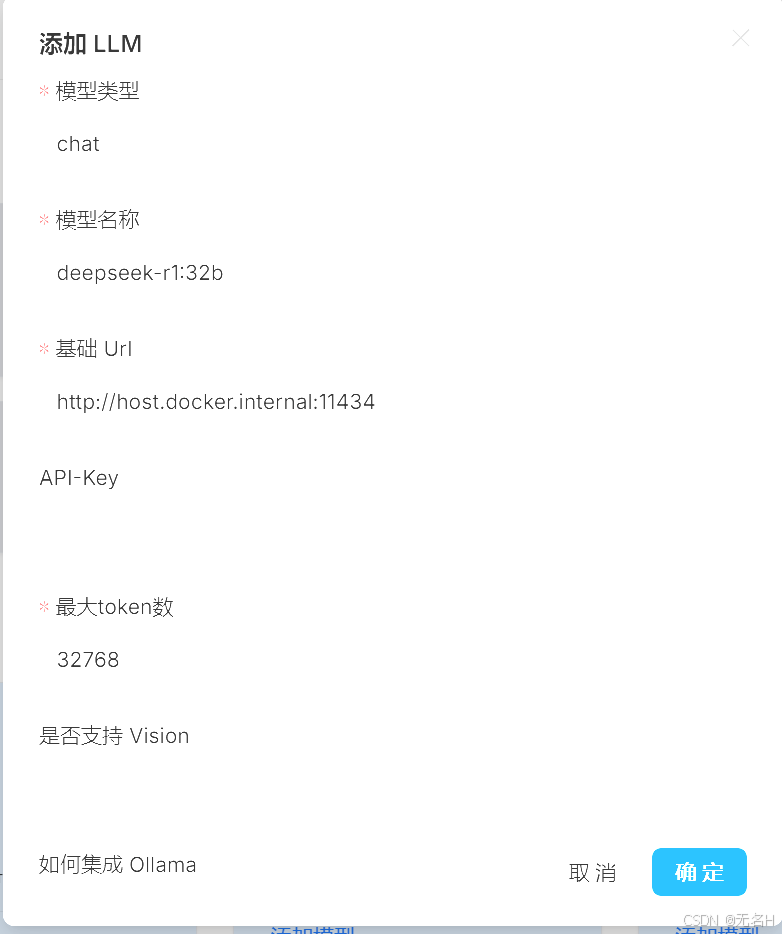Click the API-Key section label
782x934 pixels.
[x=78, y=477]
